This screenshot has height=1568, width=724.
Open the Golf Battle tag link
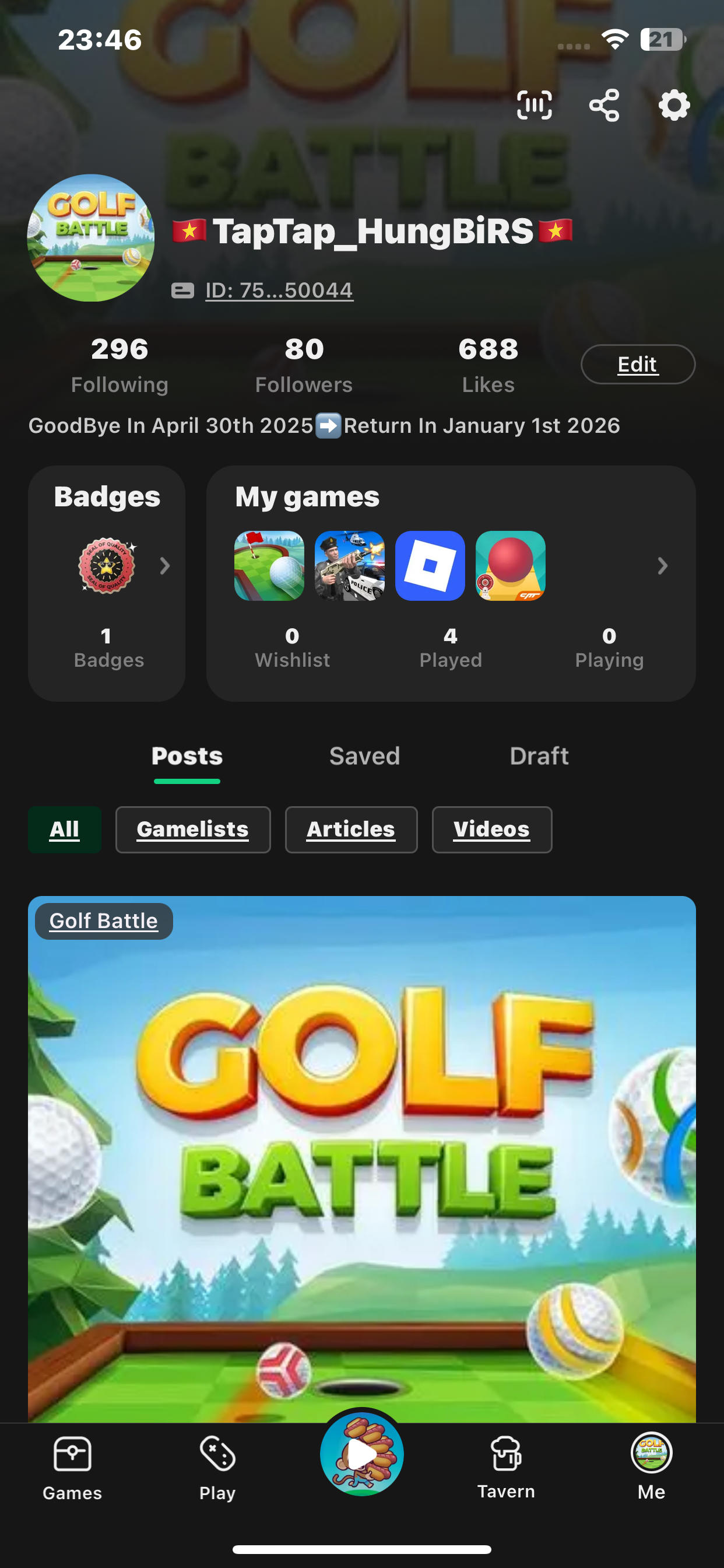click(x=103, y=921)
